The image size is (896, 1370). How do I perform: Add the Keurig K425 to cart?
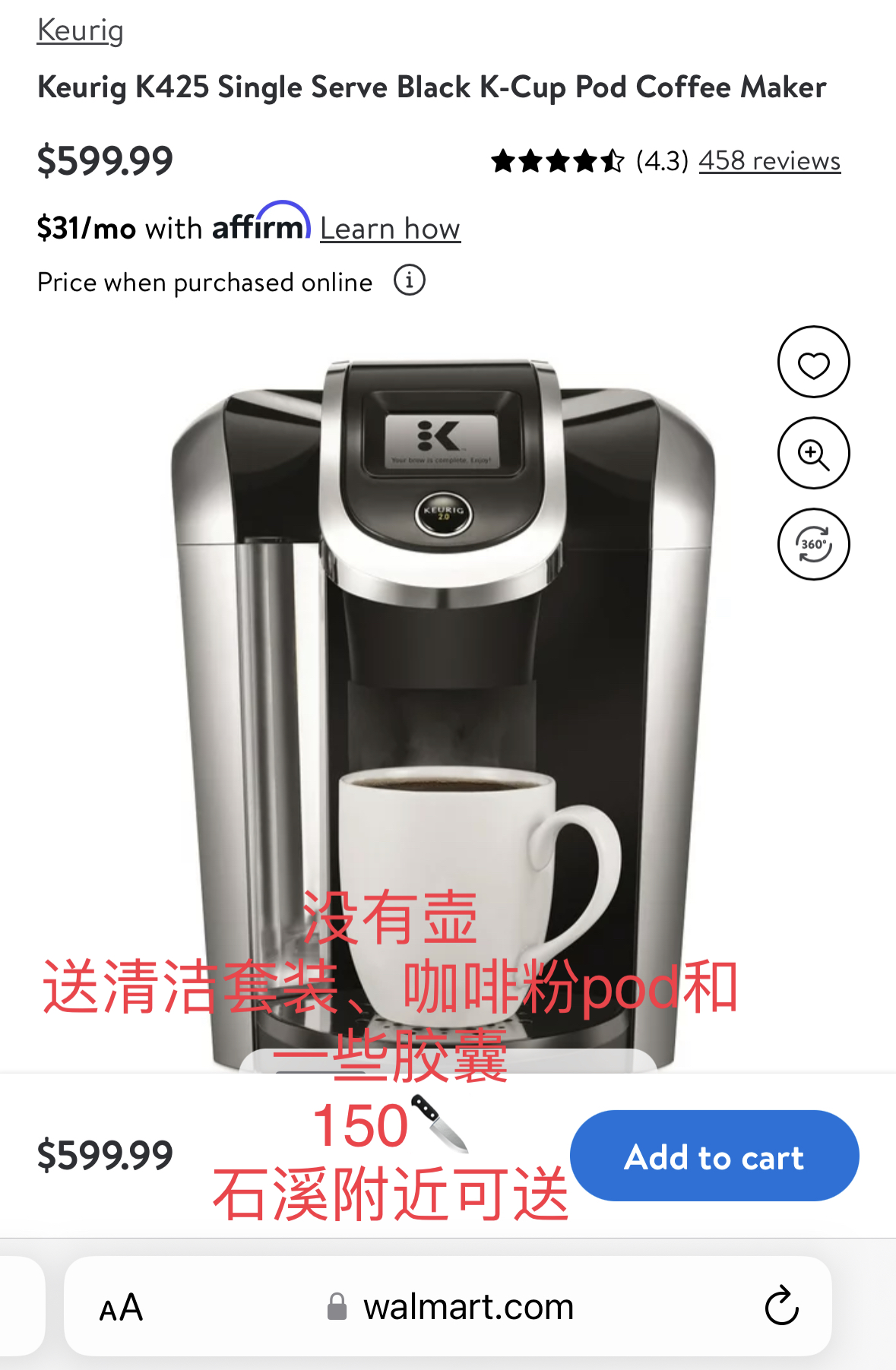click(x=714, y=1156)
